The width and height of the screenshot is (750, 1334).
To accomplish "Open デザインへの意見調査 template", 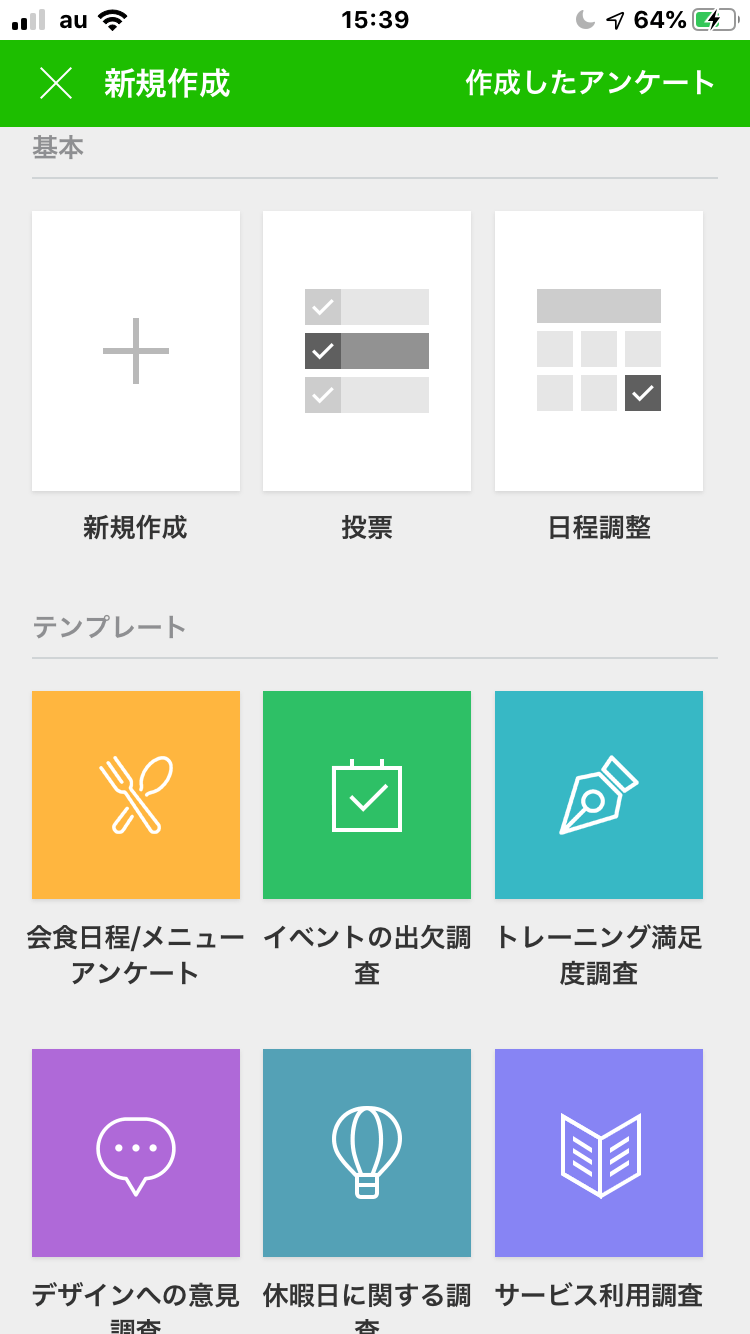I will [136, 1152].
